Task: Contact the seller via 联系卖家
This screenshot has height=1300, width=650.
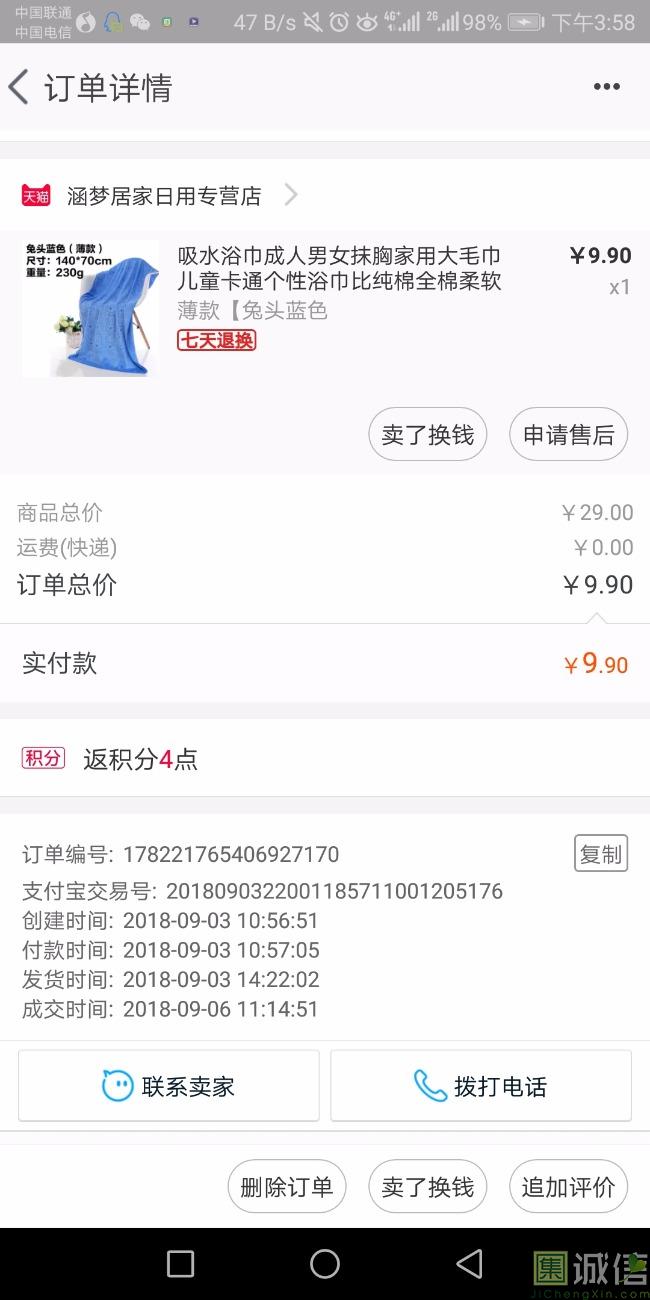Action: [x=169, y=1085]
